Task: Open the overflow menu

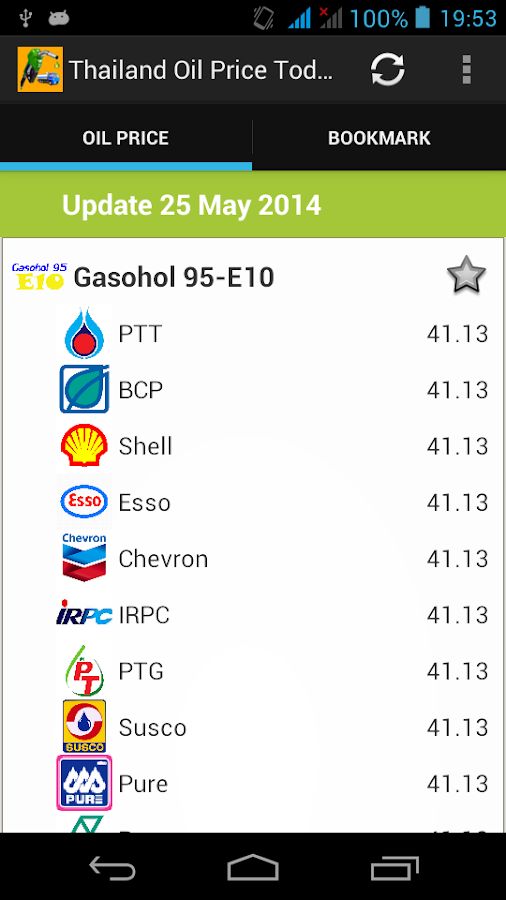Action: (466, 70)
